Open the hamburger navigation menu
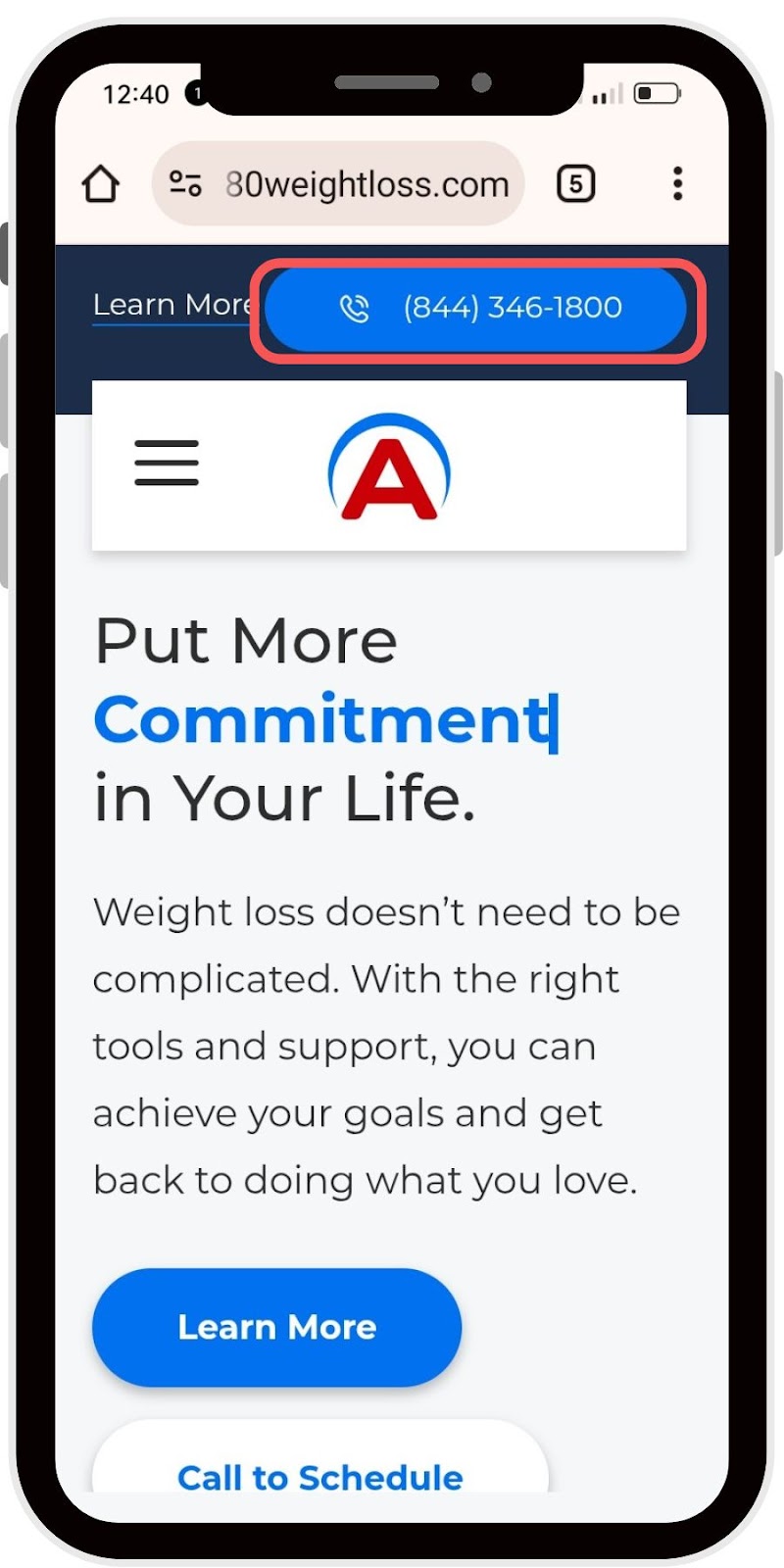The width and height of the screenshot is (784, 1568). [167, 463]
